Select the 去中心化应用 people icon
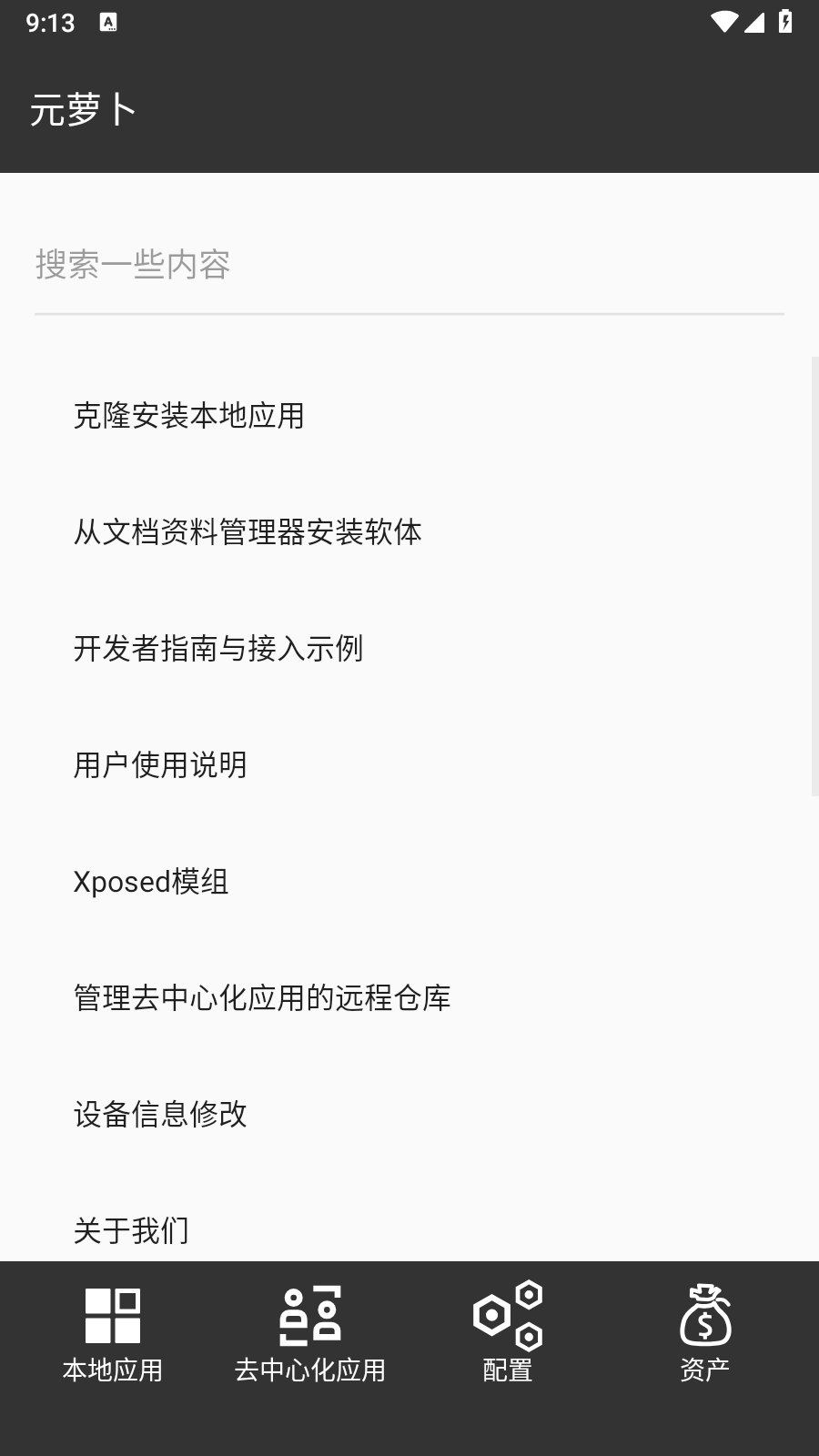This screenshot has height=1456, width=819. tap(310, 1314)
